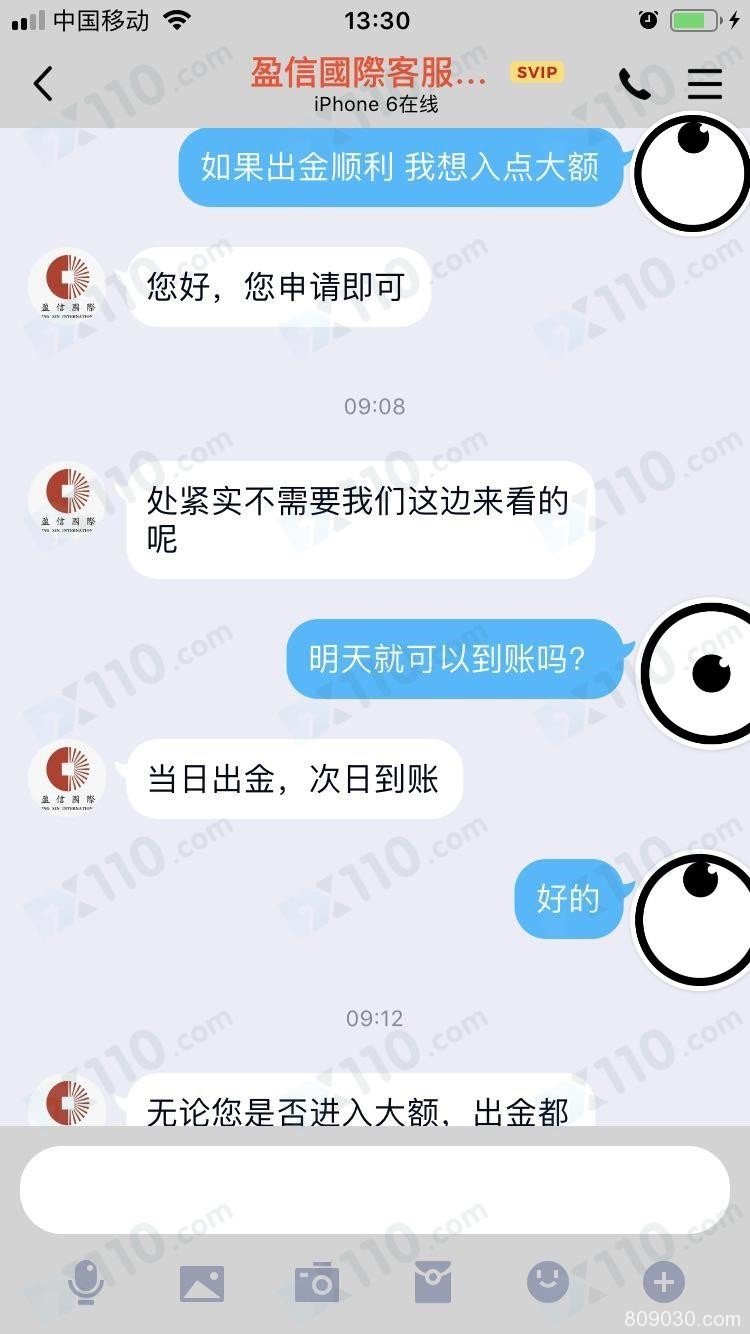The height and width of the screenshot is (1334, 750).
Task: Record a voice message with the microphone
Action: (x=87, y=1282)
